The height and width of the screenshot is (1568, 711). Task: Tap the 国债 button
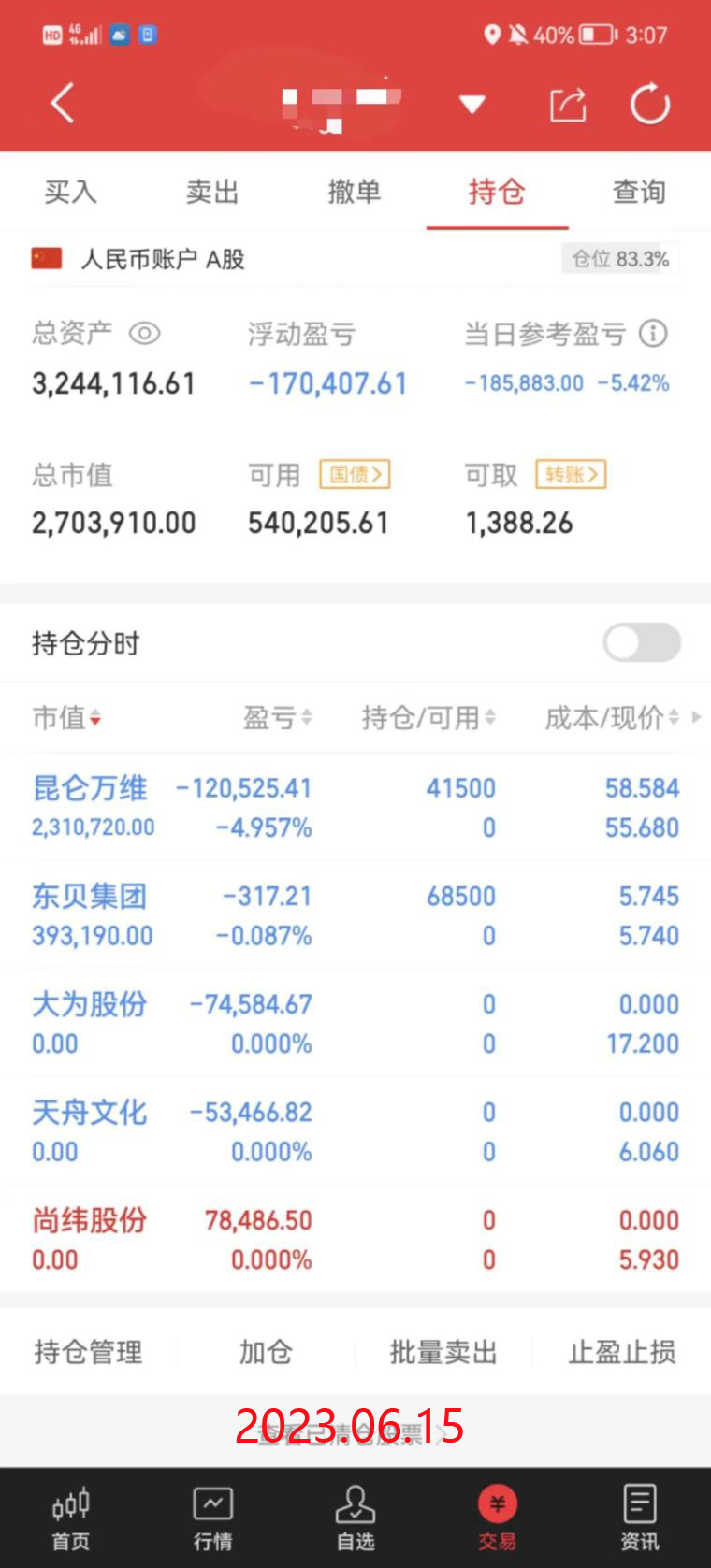point(355,474)
